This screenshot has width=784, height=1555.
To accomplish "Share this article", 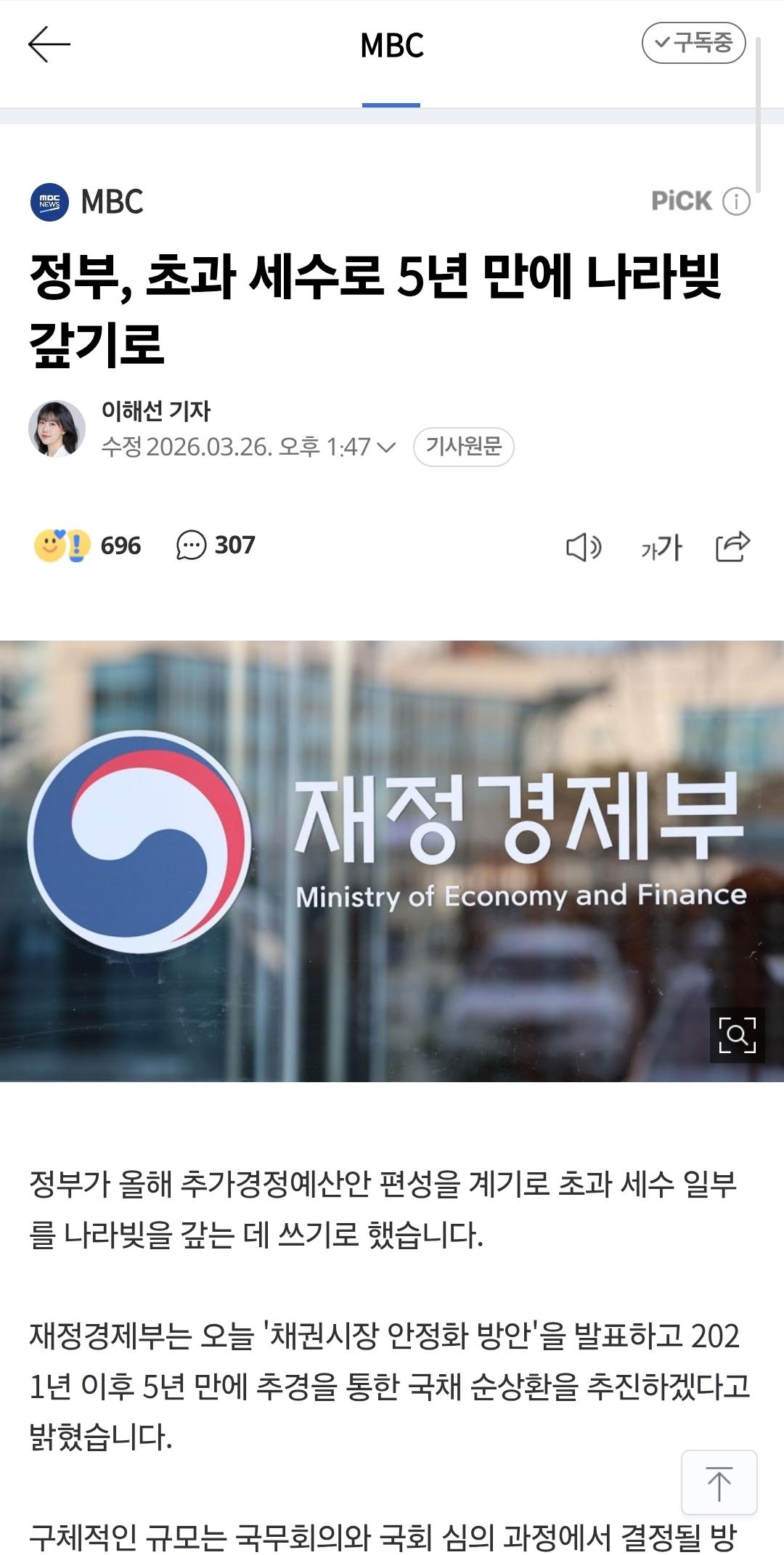I will pyautogui.click(x=732, y=547).
